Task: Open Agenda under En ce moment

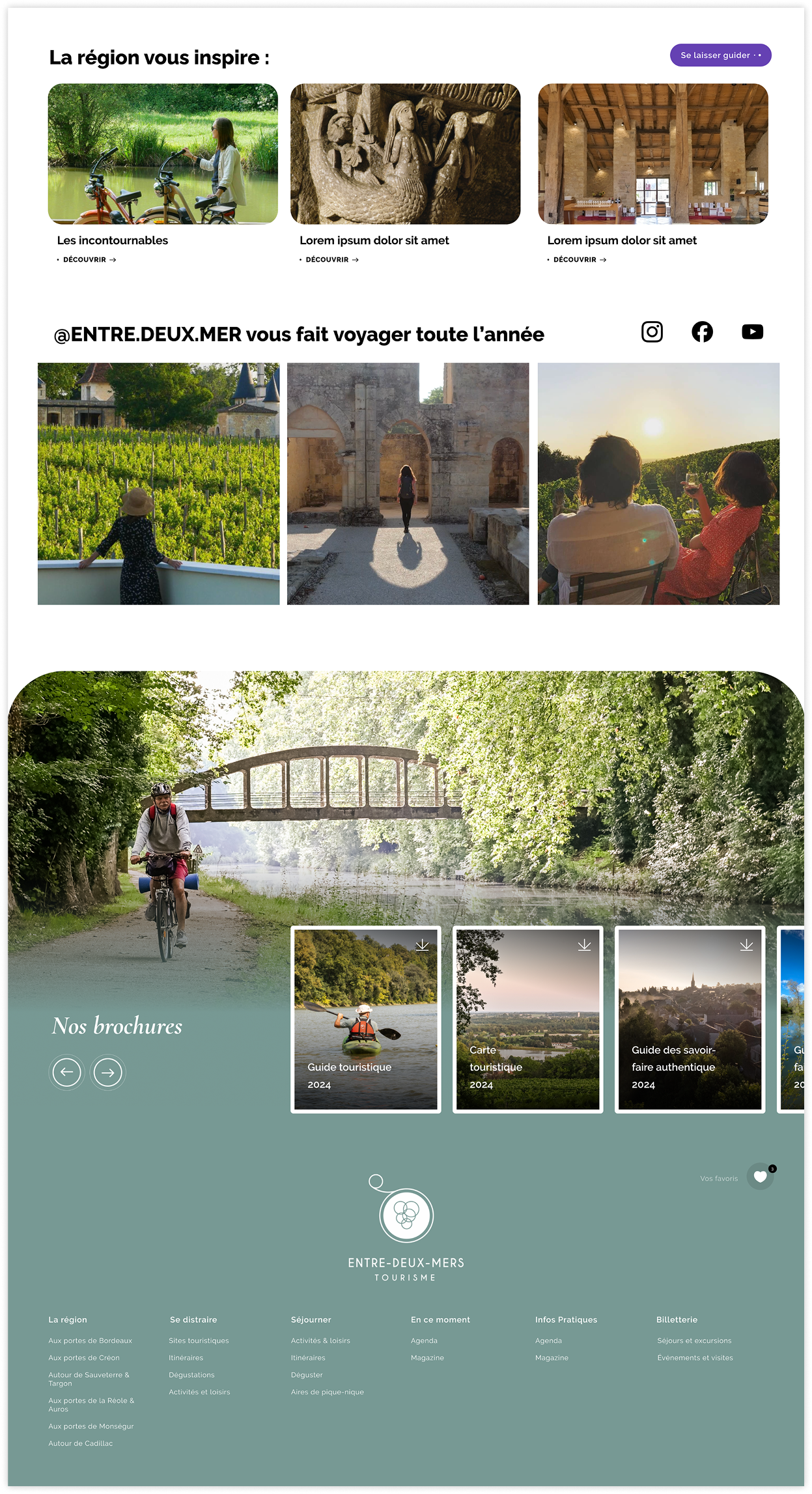Action: 424,1341
